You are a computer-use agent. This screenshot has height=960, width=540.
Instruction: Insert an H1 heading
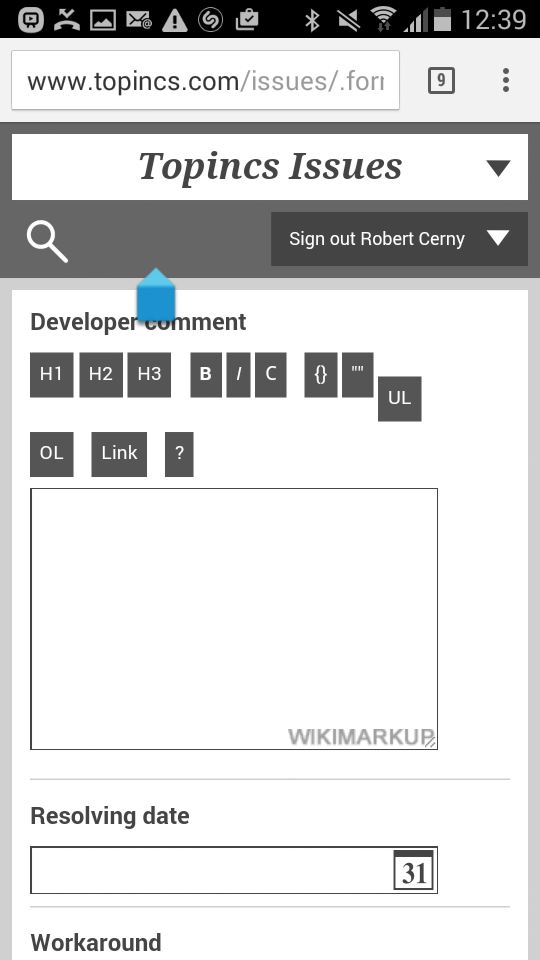click(51, 375)
